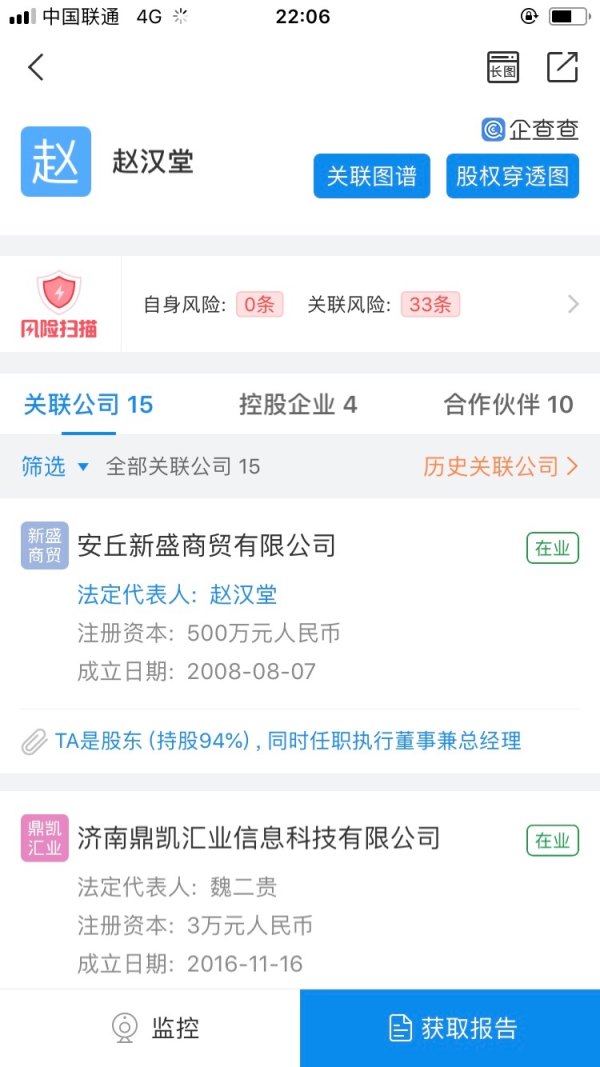Image resolution: width=600 pixels, height=1067 pixels.
Task: Tap 获取报告 to get the report
Action: point(450,1027)
